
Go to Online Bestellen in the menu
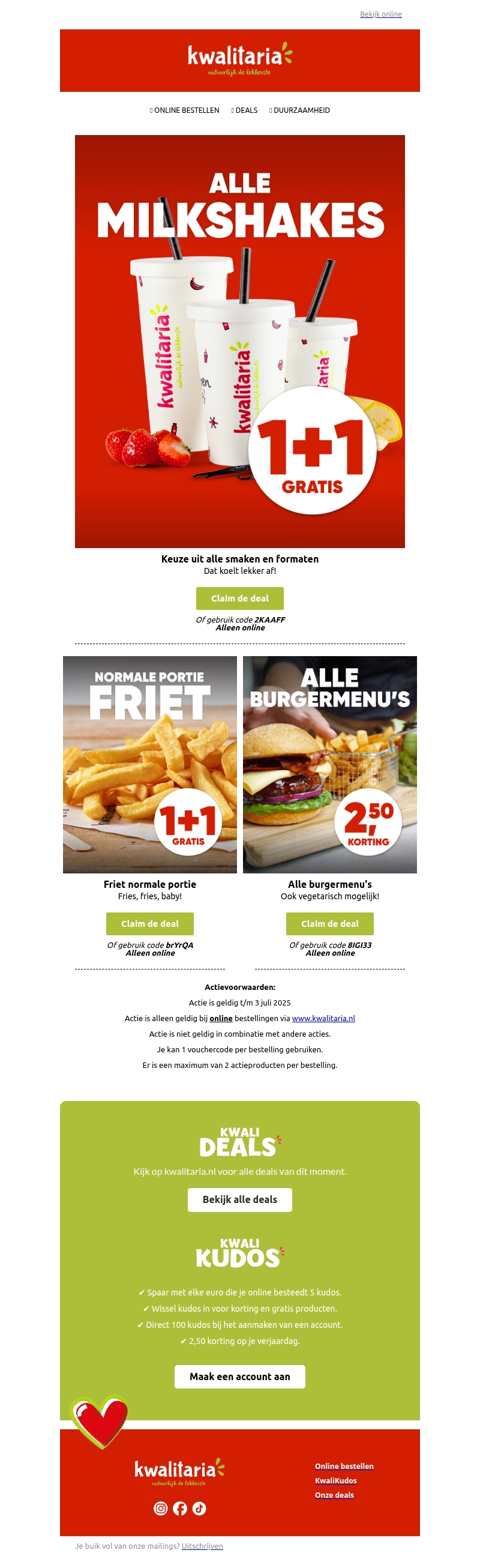[185, 110]
